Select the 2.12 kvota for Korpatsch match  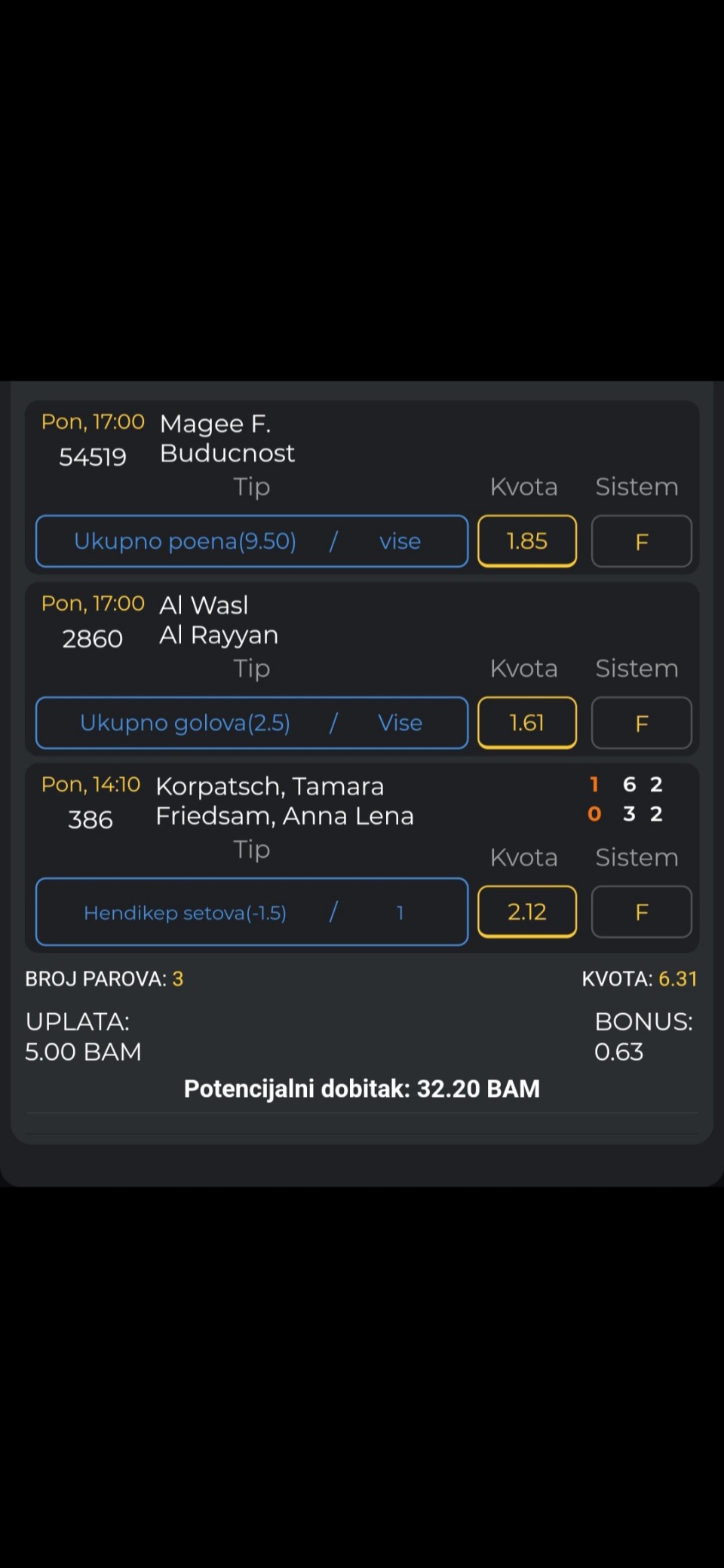coord(527,911)
